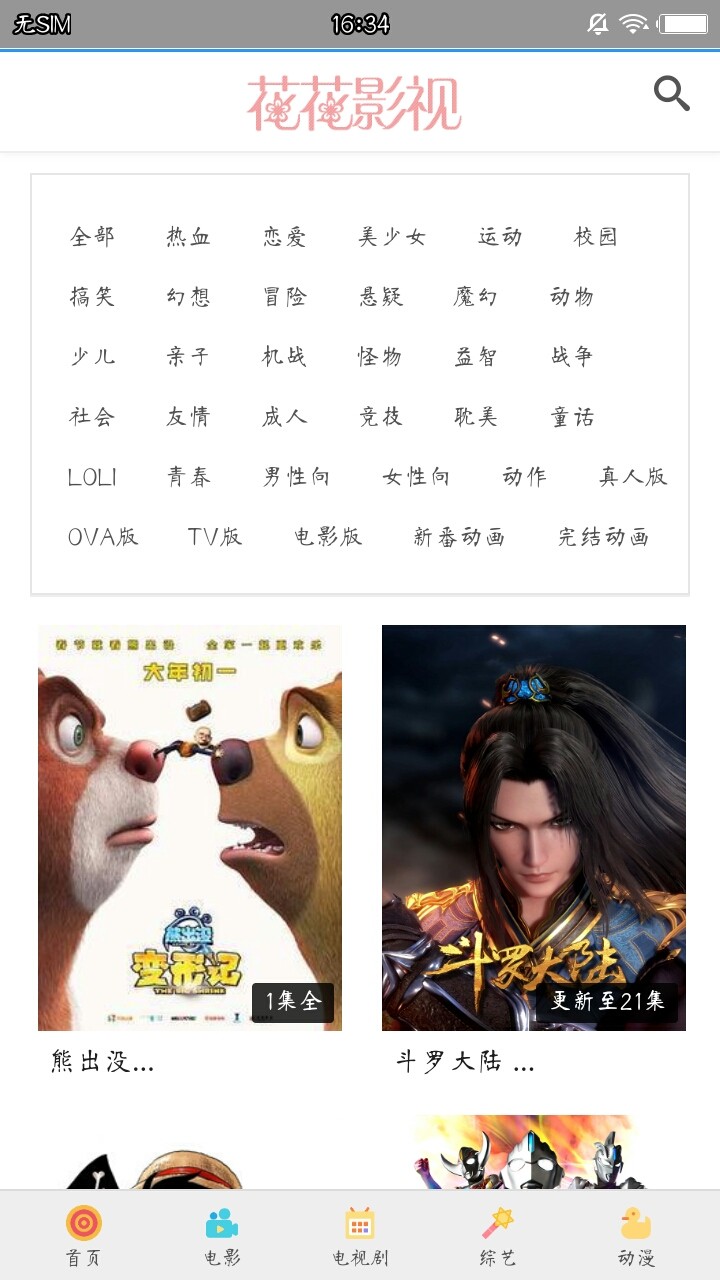Choose the 恋爱 category
The image size is (720, 1280).
(284, 237)
